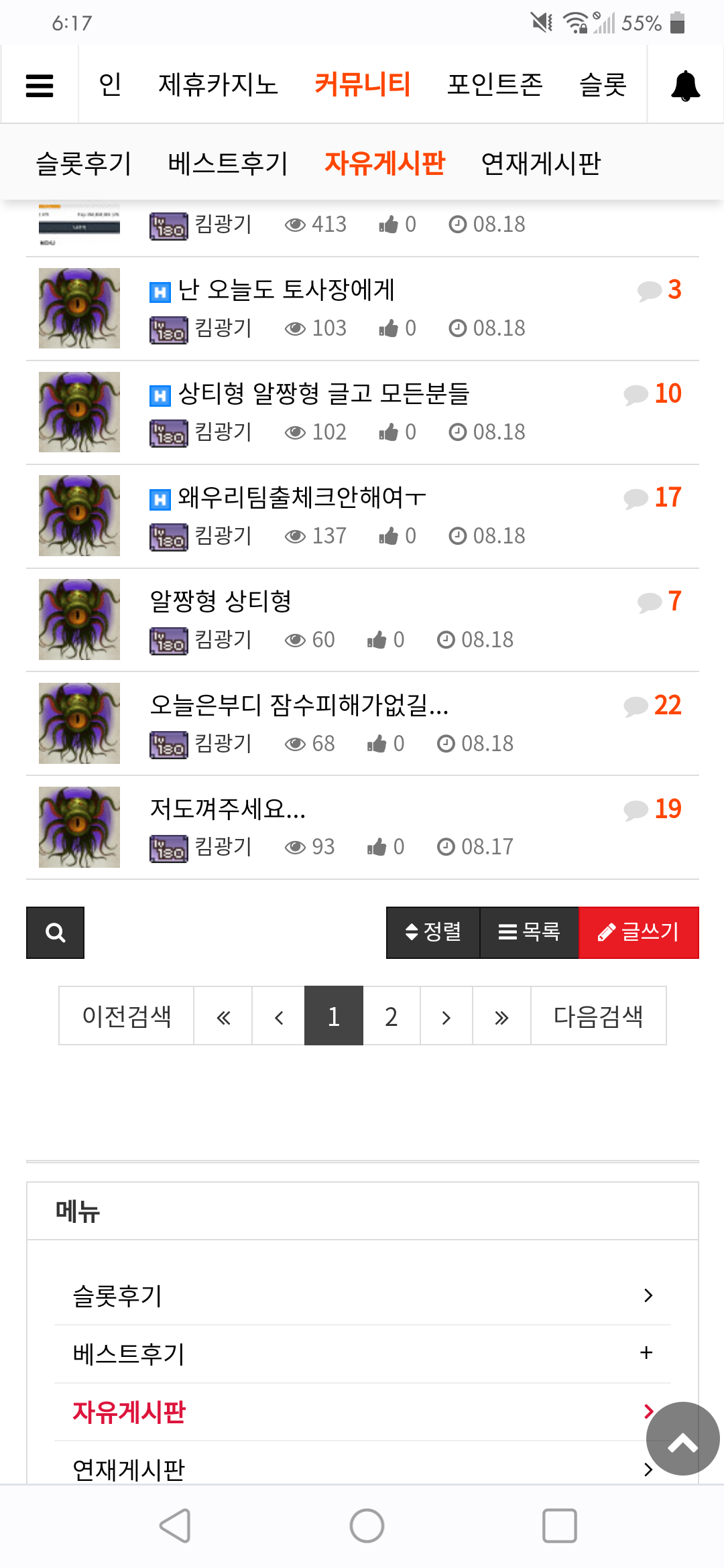Write a new post with 글쓰기

[639, 933]
